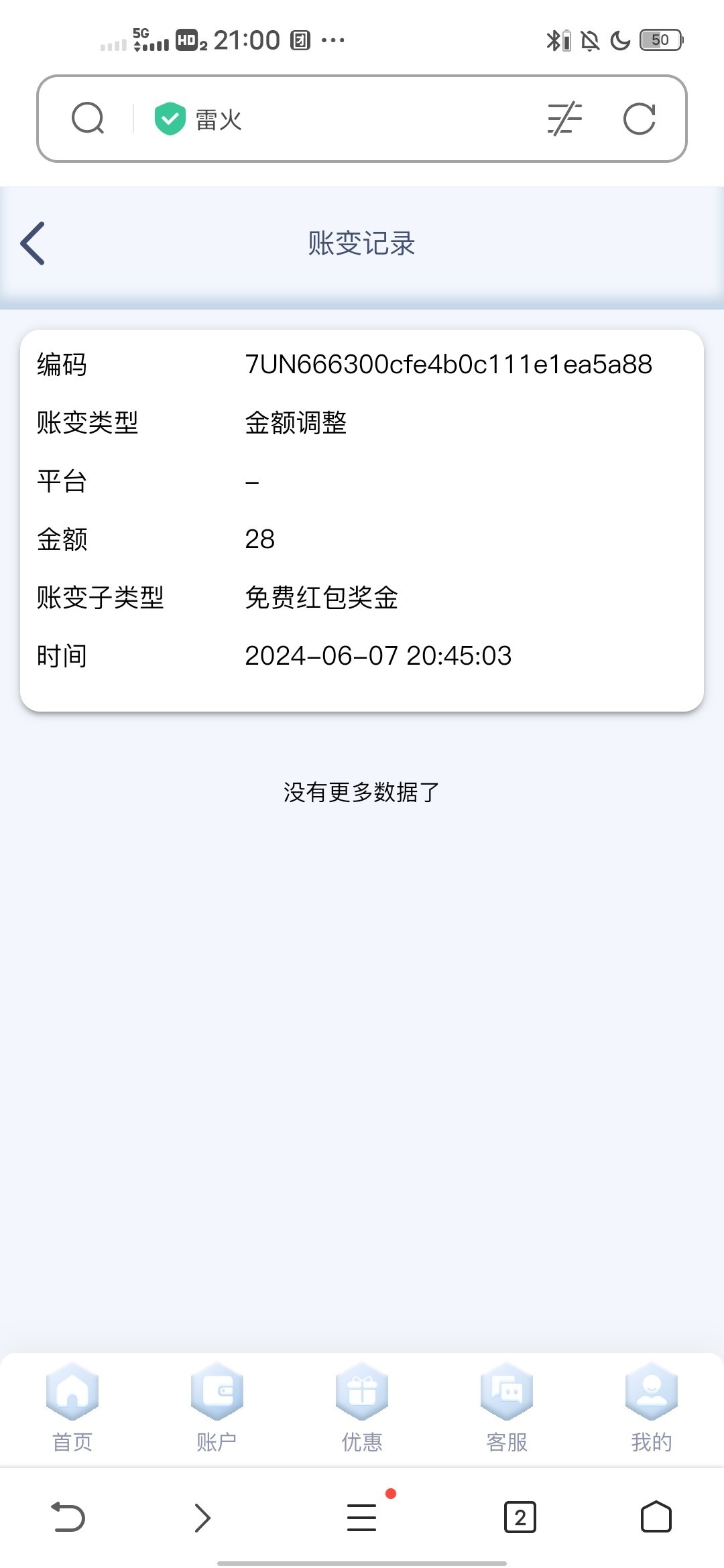Go to the browser home page
This screenshot has width=724, height=1568.
(656, 1517)
